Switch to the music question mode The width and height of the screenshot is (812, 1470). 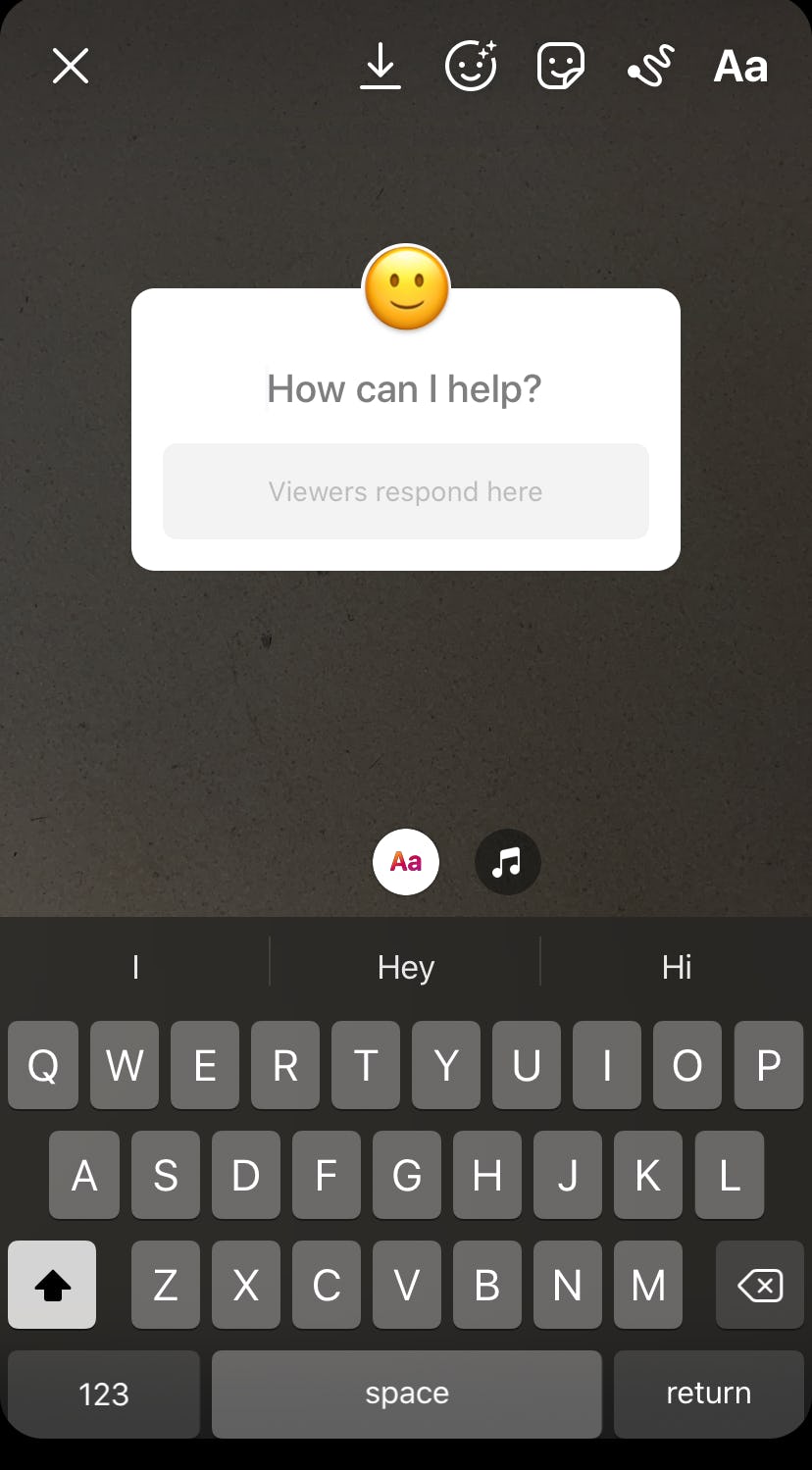507,862
